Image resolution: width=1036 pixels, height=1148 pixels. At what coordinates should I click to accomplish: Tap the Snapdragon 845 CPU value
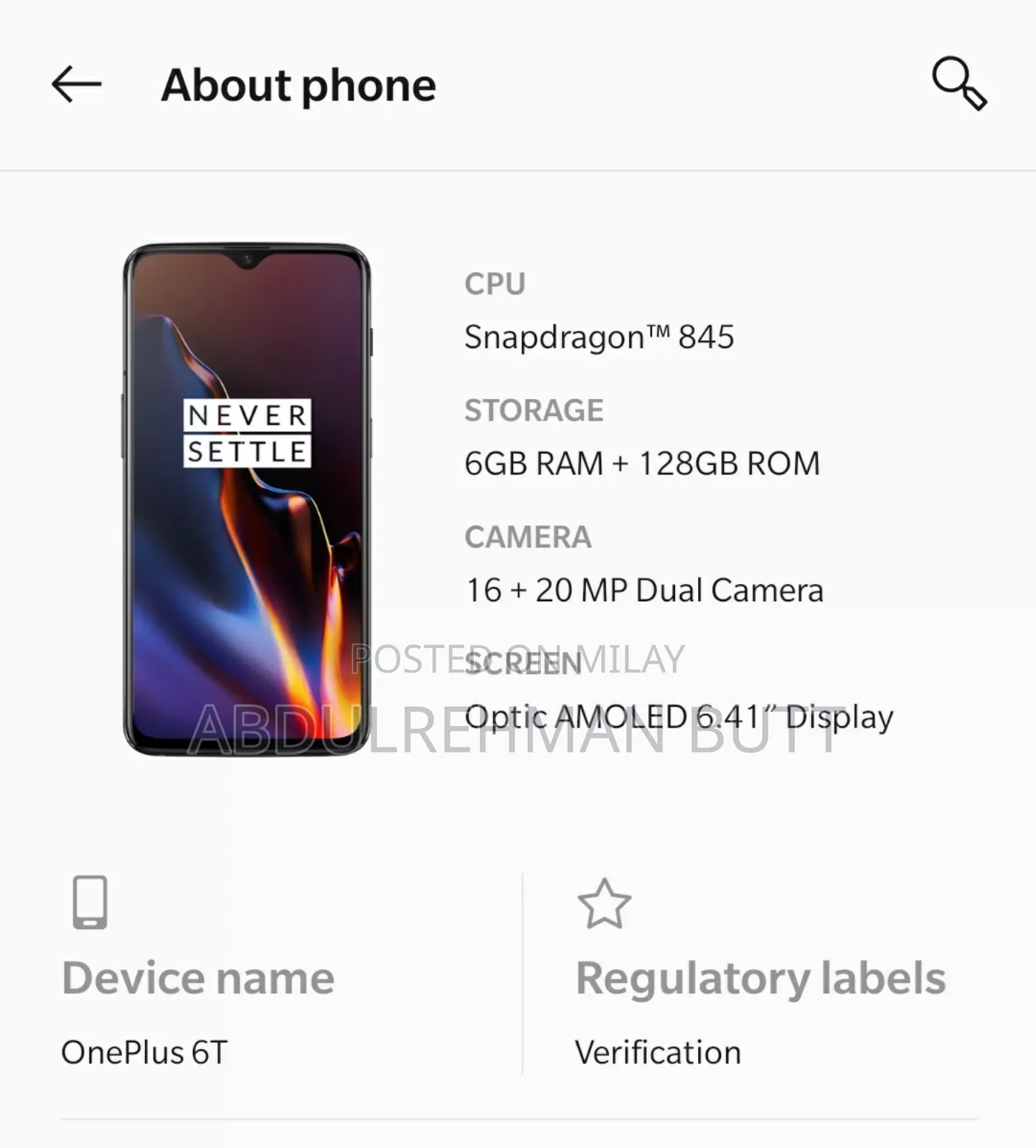click(x=600, y=336)
